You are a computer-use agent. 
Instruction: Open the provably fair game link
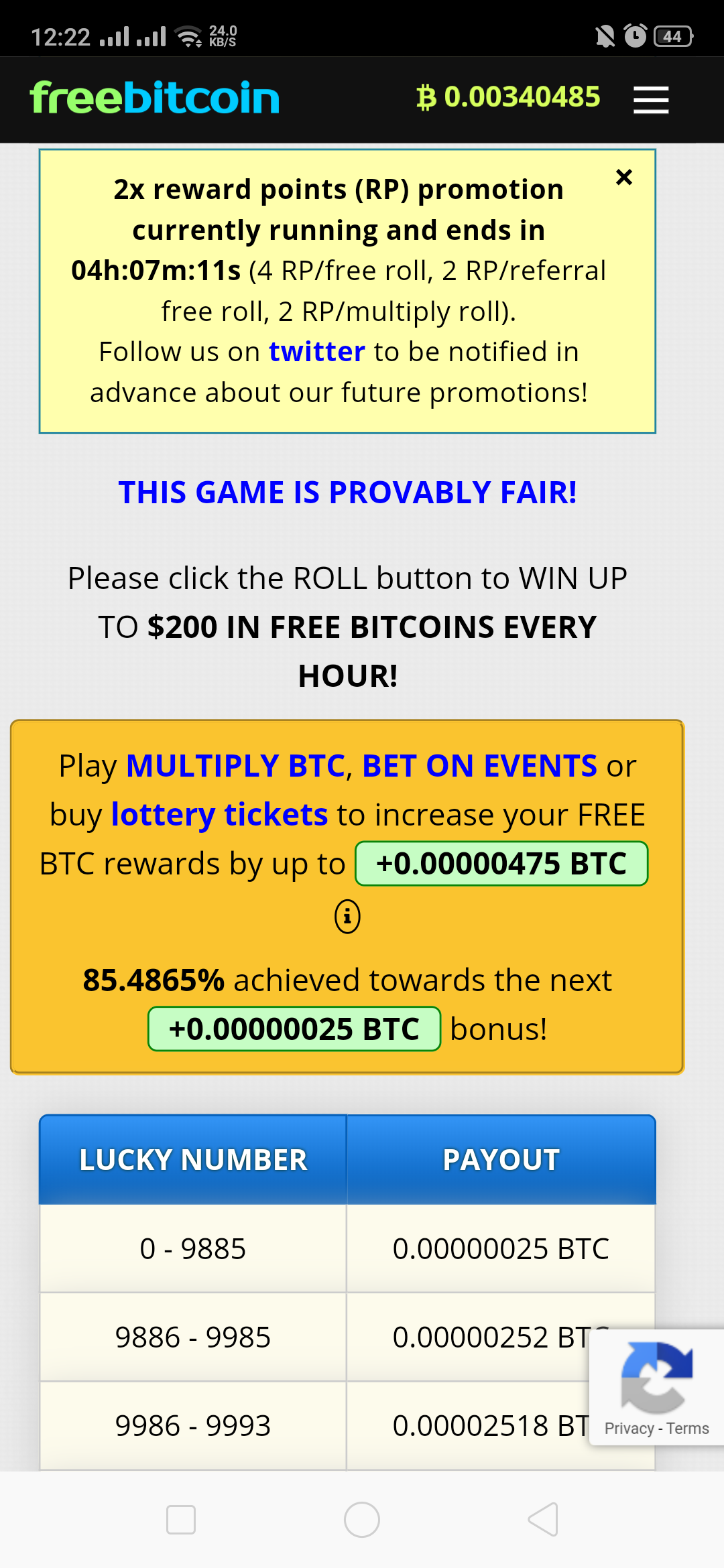(x=347, y=493)
